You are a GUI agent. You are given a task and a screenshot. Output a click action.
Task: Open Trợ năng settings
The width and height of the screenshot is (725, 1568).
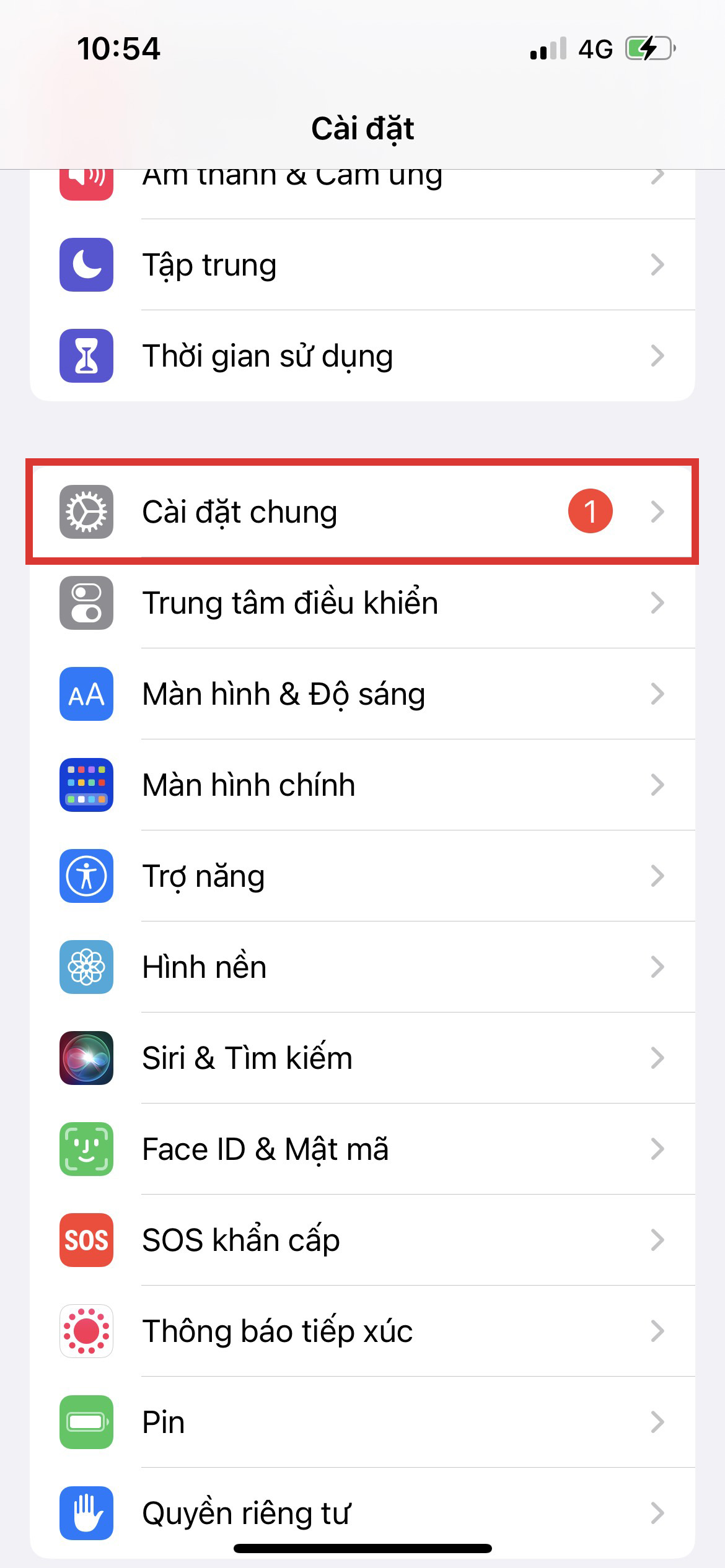pos(362,876)
